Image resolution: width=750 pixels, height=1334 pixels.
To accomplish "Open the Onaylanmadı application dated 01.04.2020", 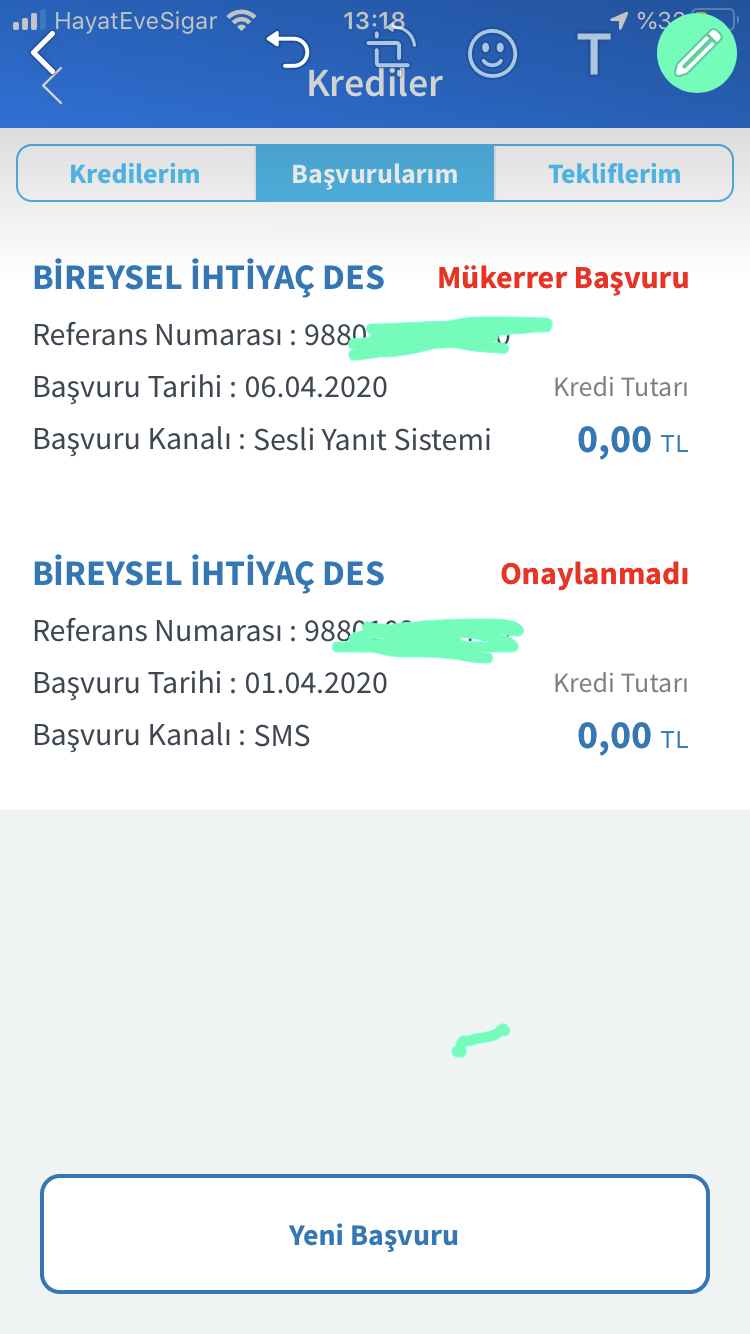I will tap(375, 656).
